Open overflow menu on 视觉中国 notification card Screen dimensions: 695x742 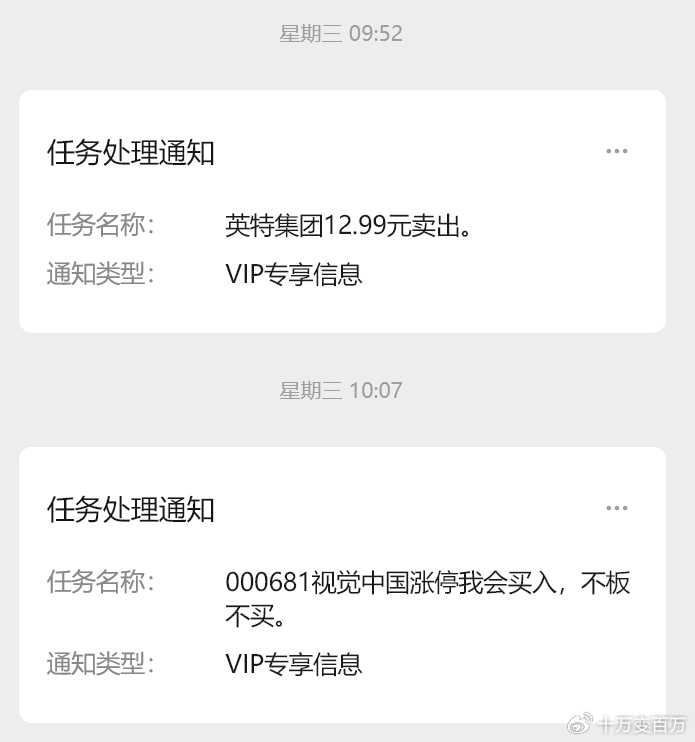[x=616, y=508]
